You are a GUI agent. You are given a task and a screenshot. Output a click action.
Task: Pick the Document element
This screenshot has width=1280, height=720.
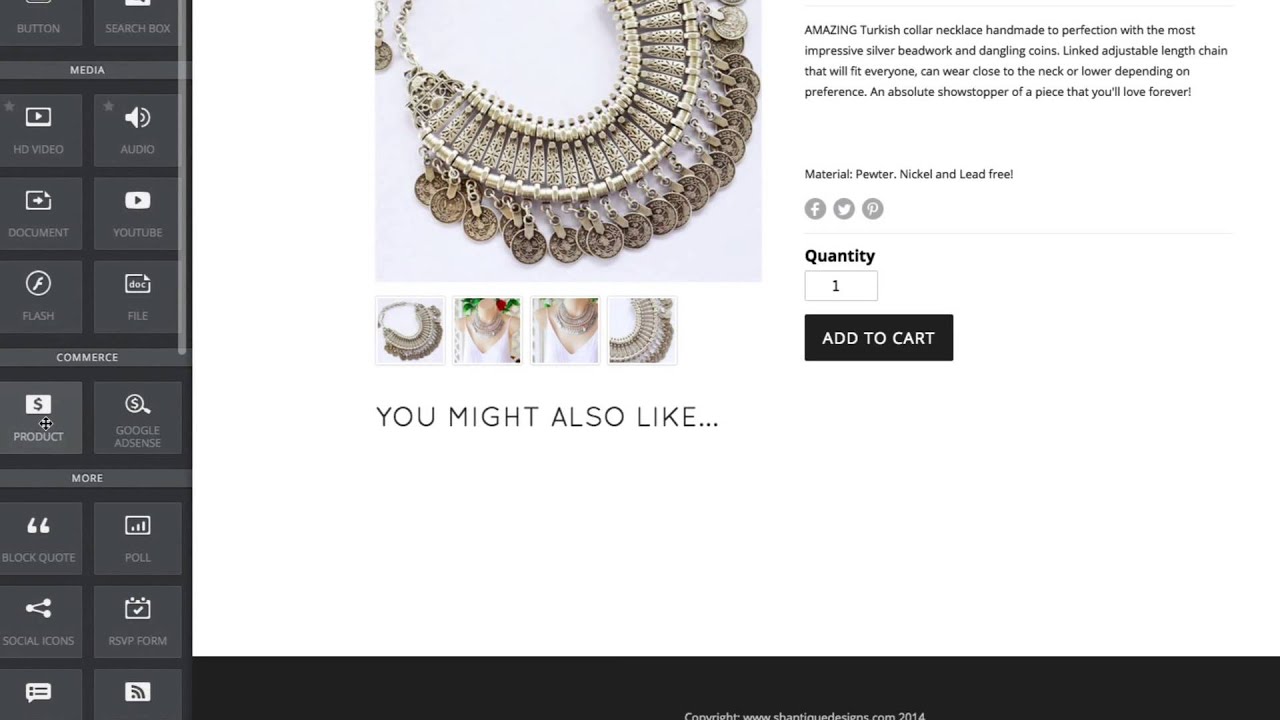38,213
